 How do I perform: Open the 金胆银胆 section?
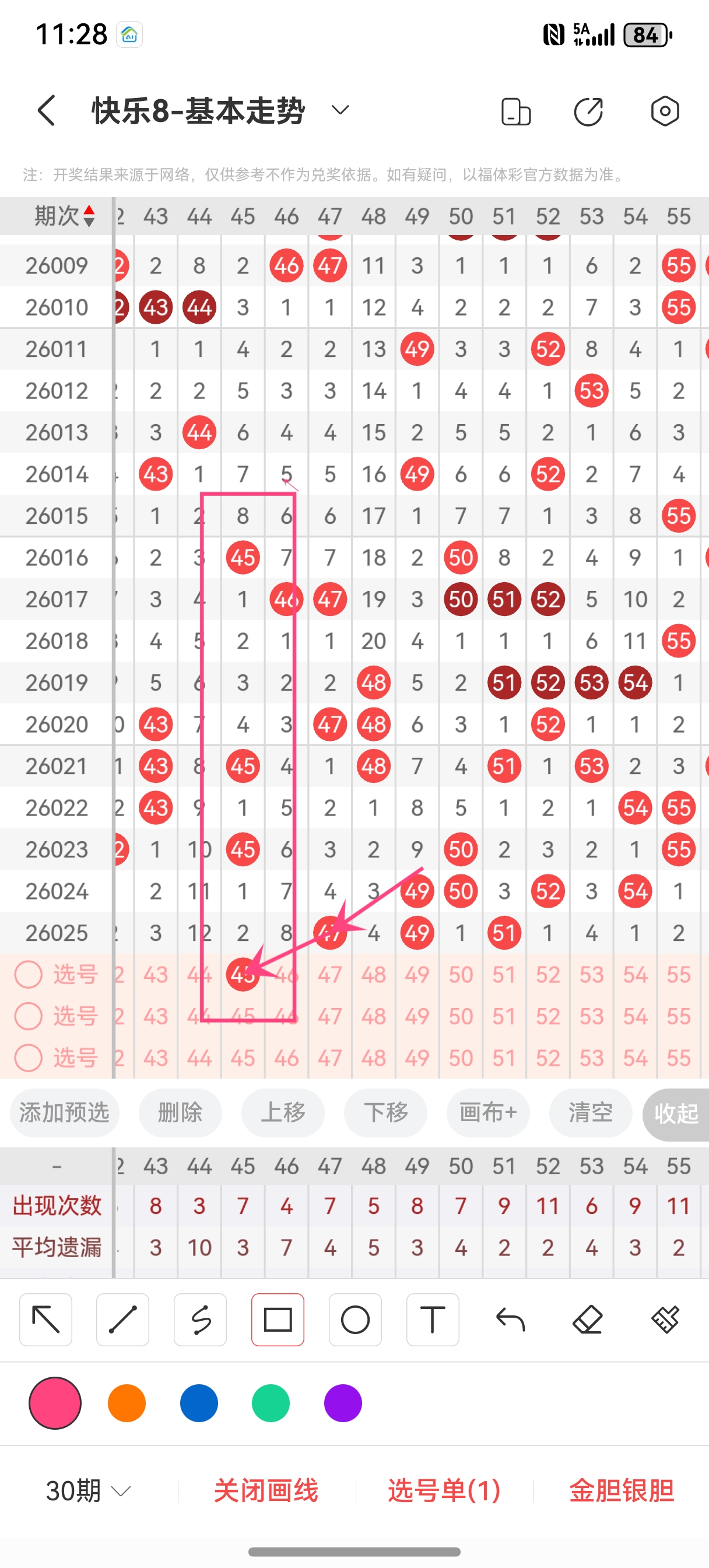point(621,1490)
